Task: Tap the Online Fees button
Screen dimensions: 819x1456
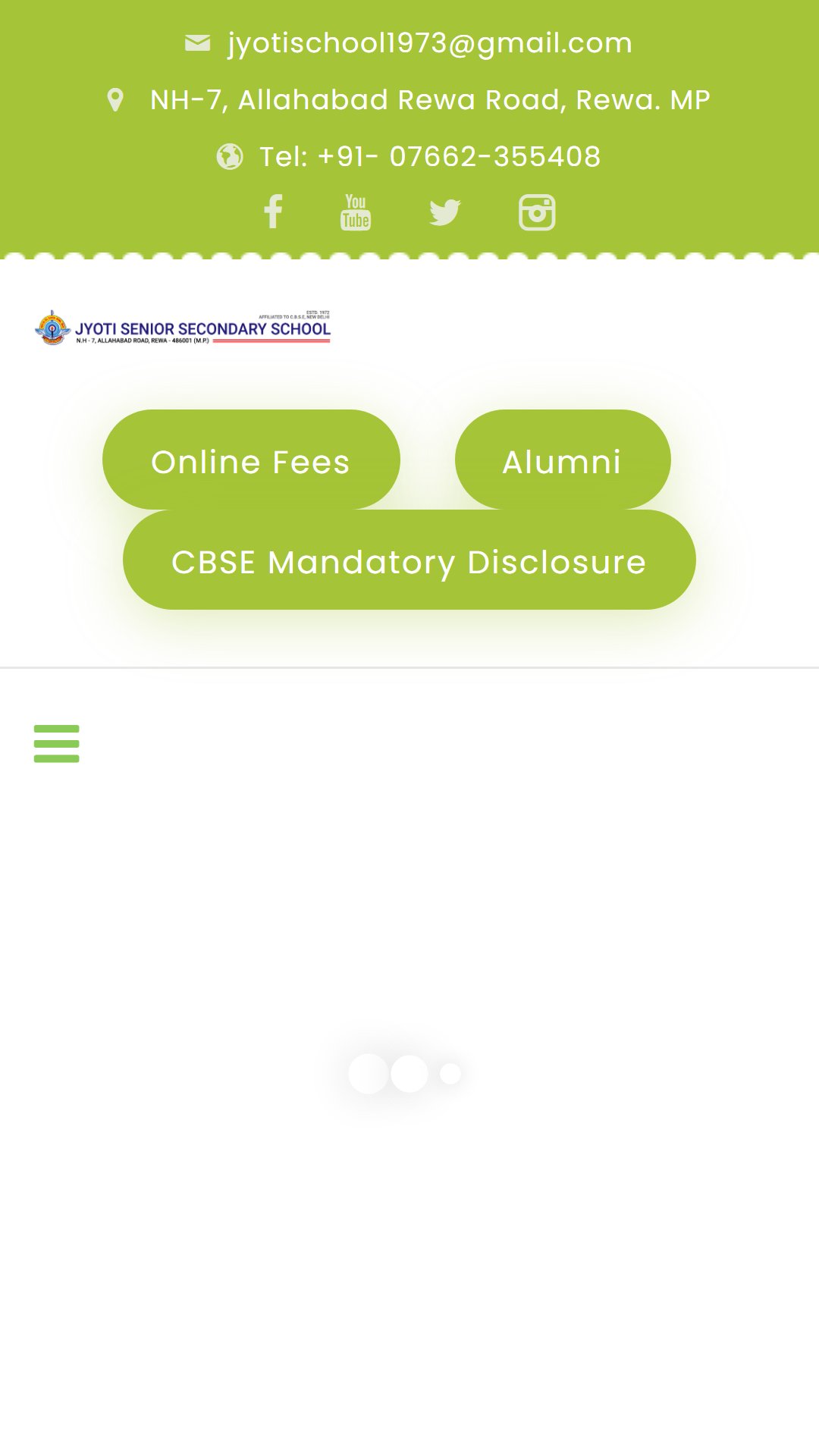Action: click(251, 460)
